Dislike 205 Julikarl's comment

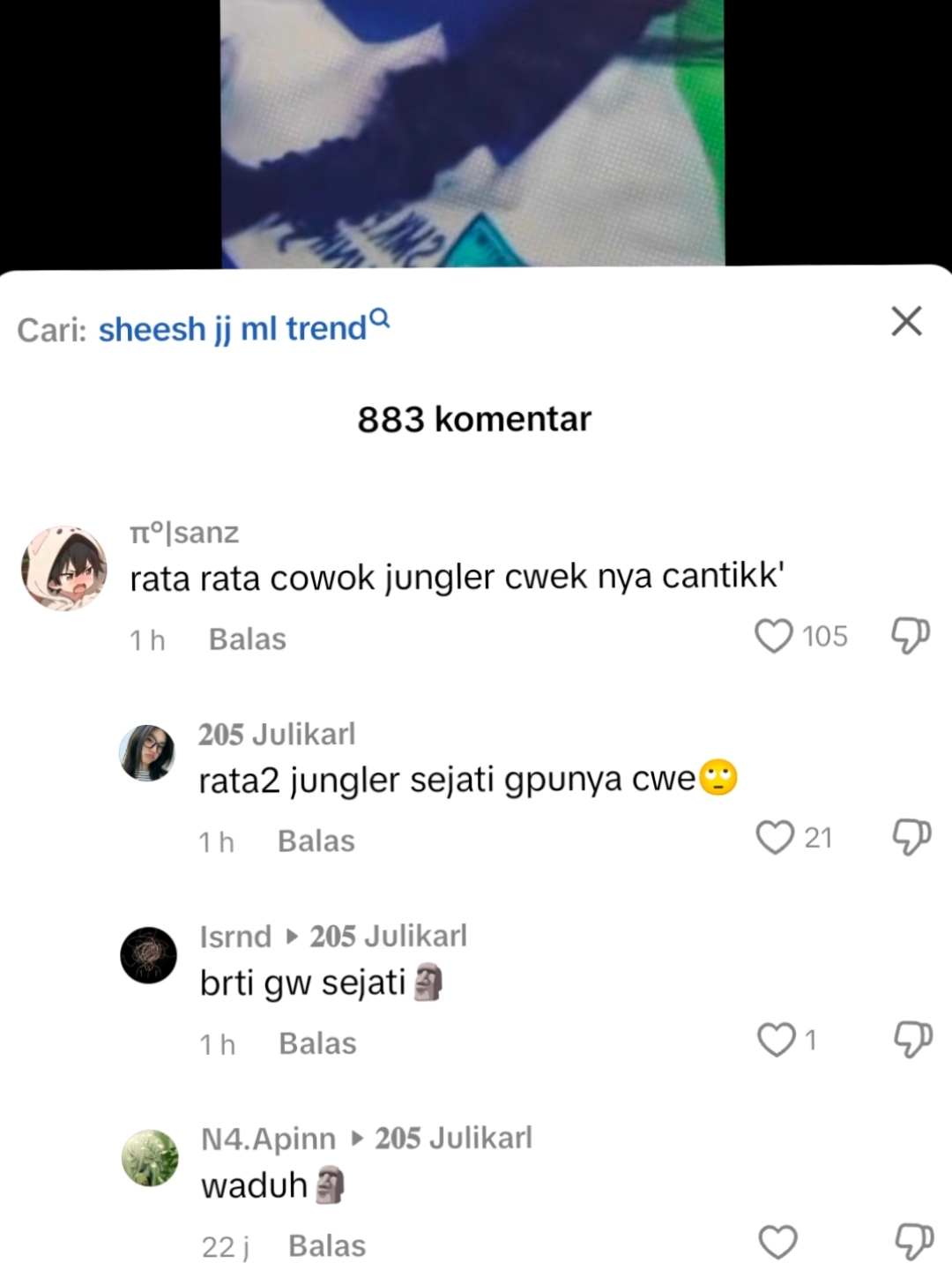point(911,837)
